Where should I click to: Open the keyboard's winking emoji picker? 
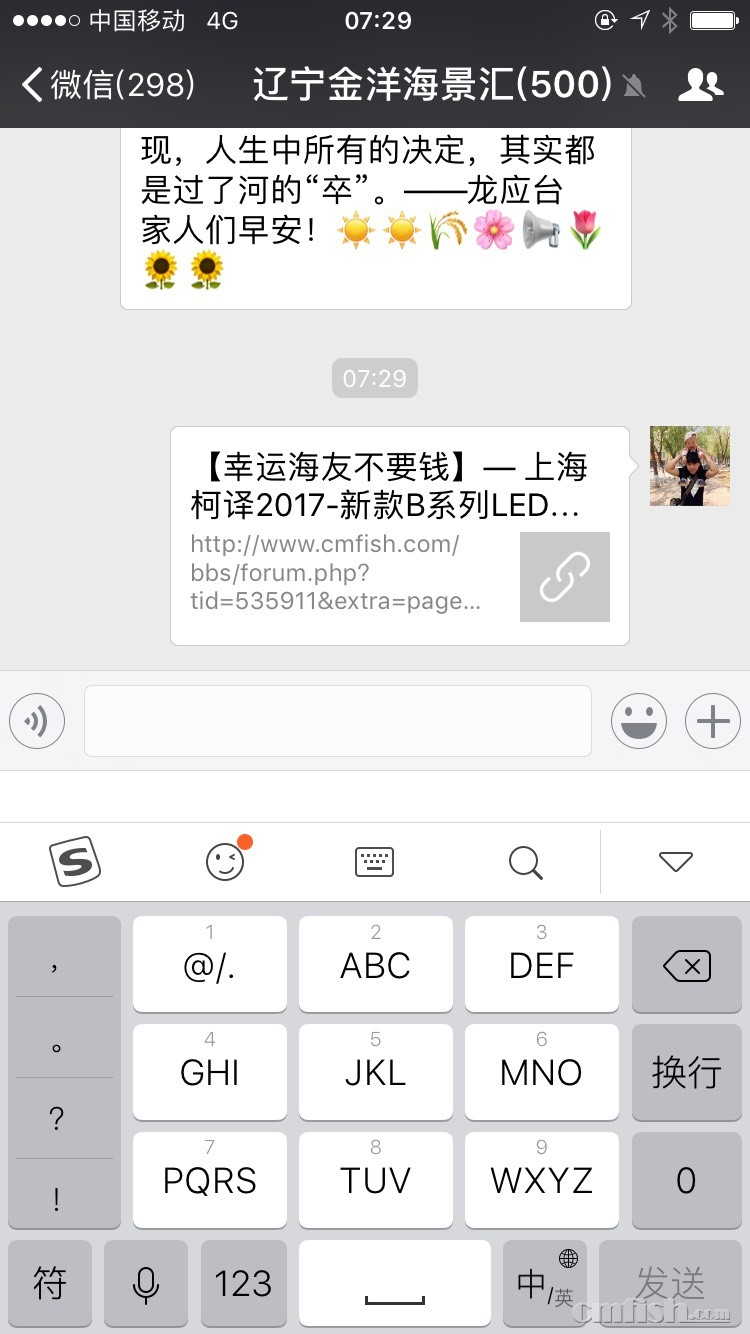(x=226, y=861)
